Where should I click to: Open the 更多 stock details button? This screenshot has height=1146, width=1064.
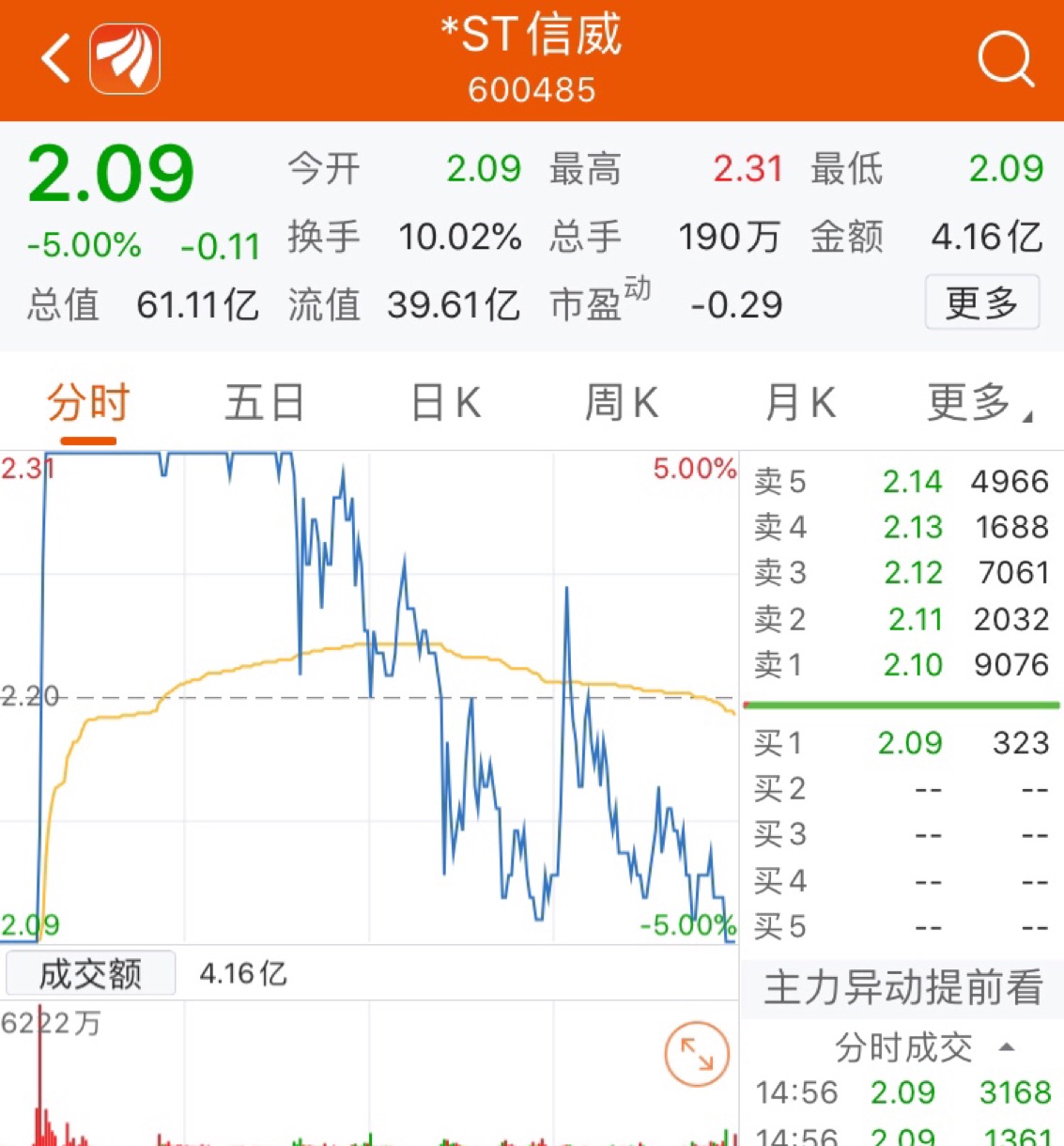(982, 302)
